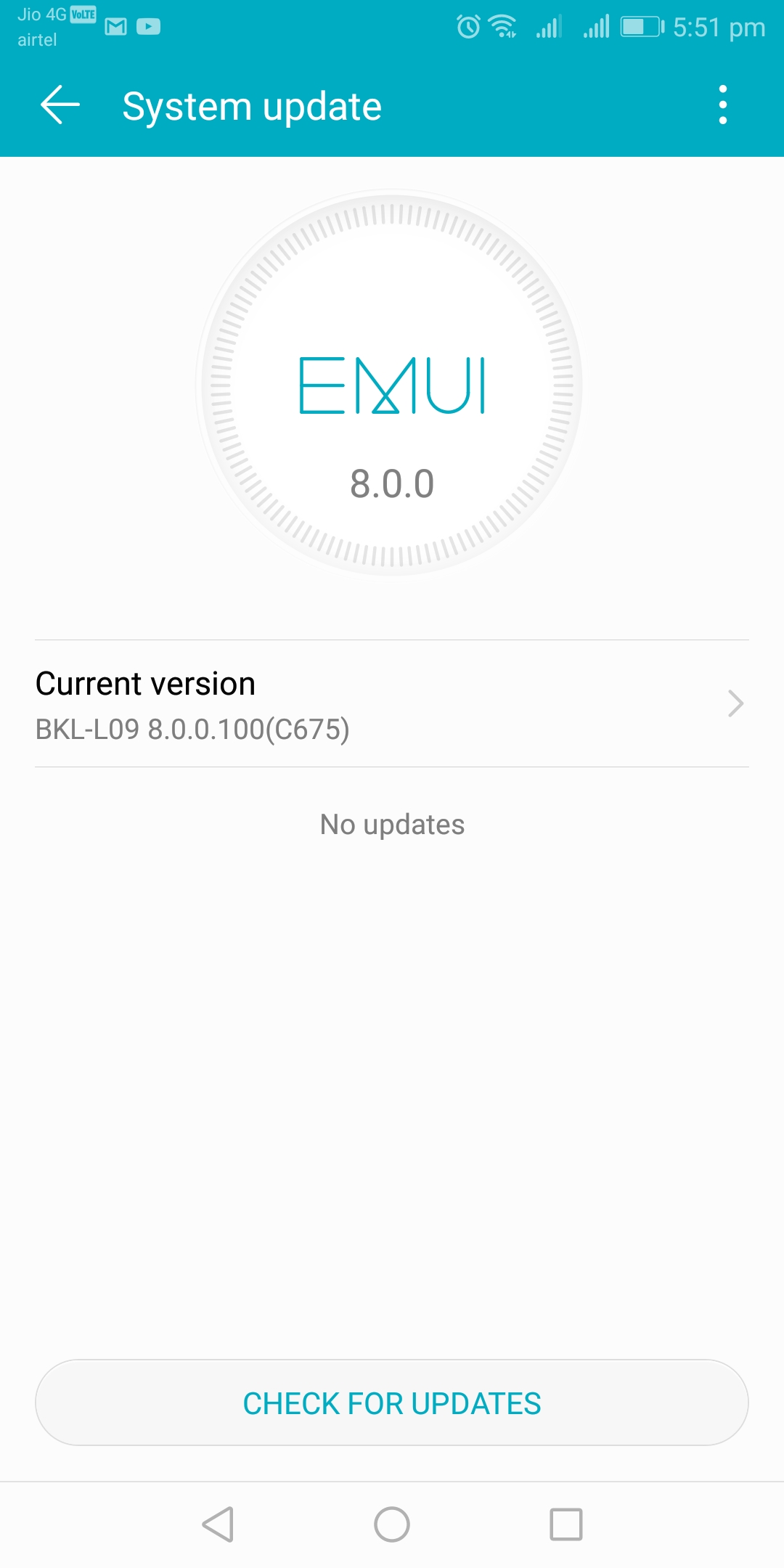Tap the No updates message
This screenshot has width=784, height=1568.
pos(392,824)
